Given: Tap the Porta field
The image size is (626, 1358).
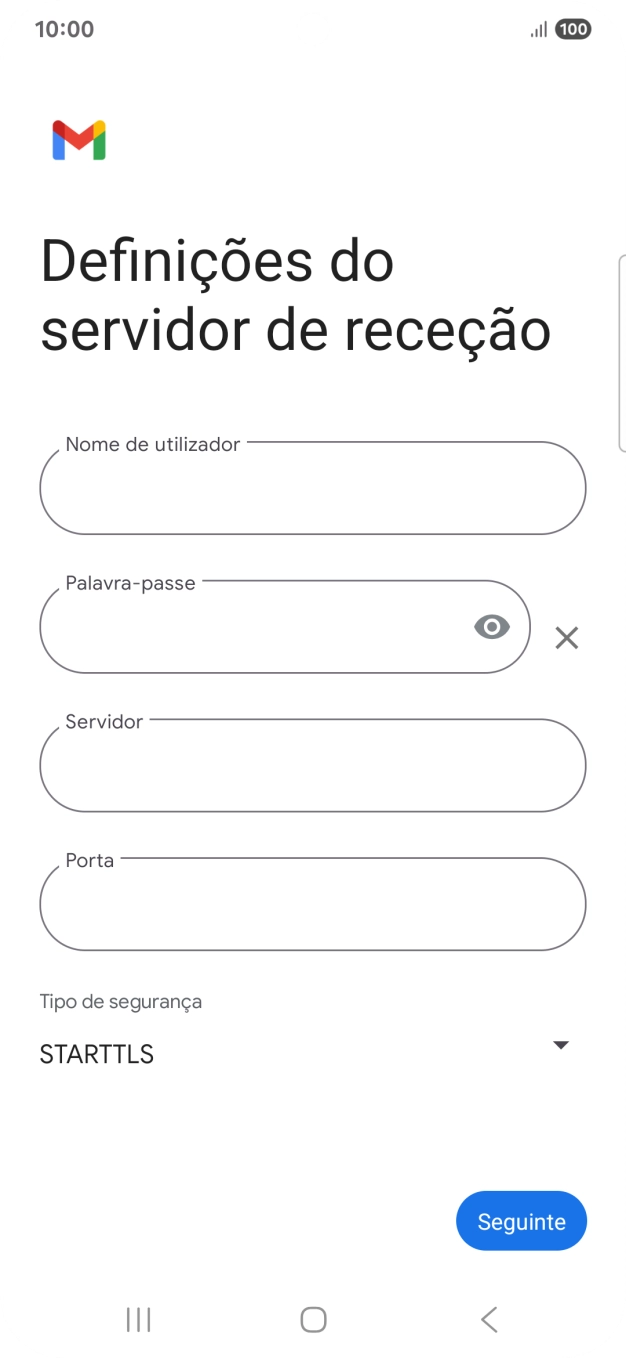Looking at the screenshot, I should tap(312, 905).
